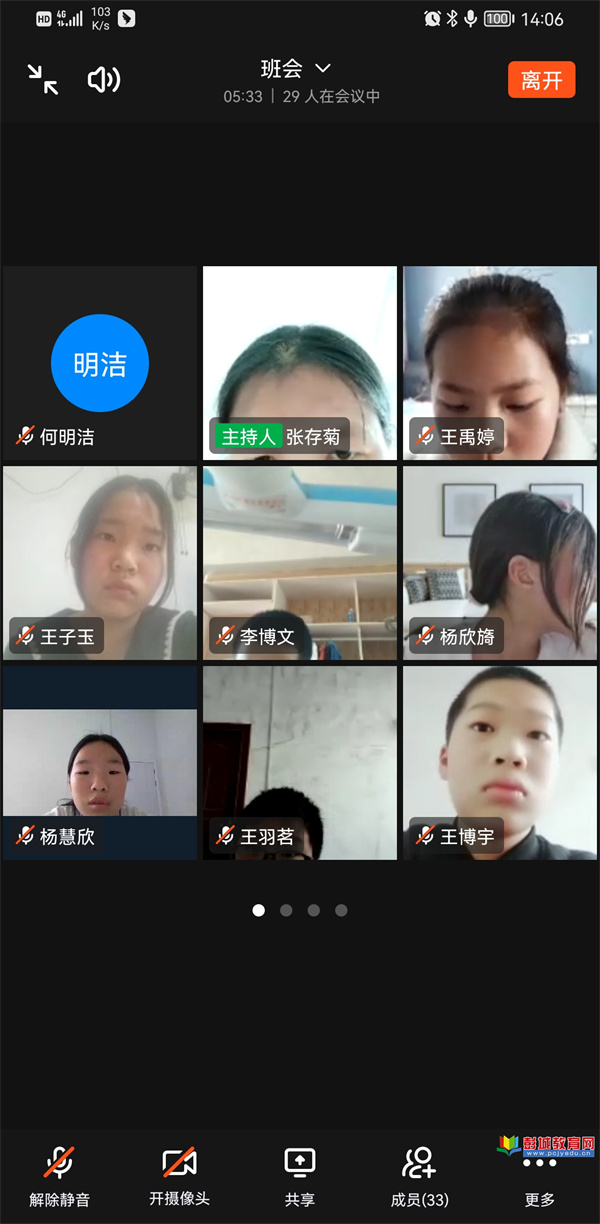This screenshot has width=600, height=1224.
Task: Start screen sharing via 共享
Action: point(300,1176)
